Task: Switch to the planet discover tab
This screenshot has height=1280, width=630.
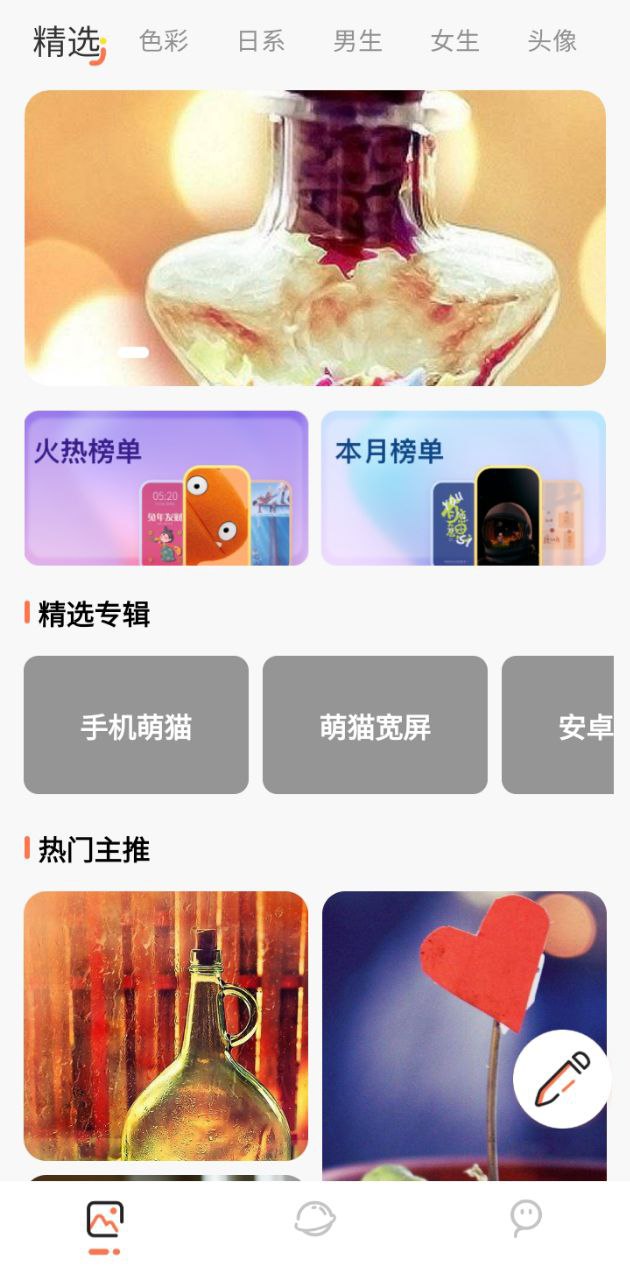Action: click(x=315, y=1219)
